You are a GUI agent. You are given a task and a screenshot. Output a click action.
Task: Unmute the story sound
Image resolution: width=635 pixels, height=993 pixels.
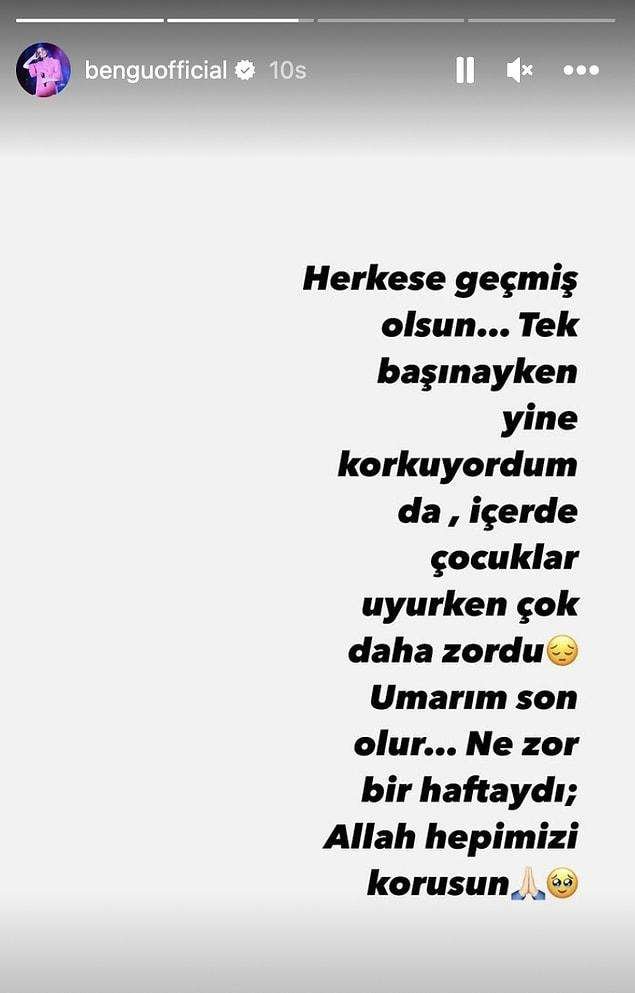pyautogui.click(x=519, y=70)
